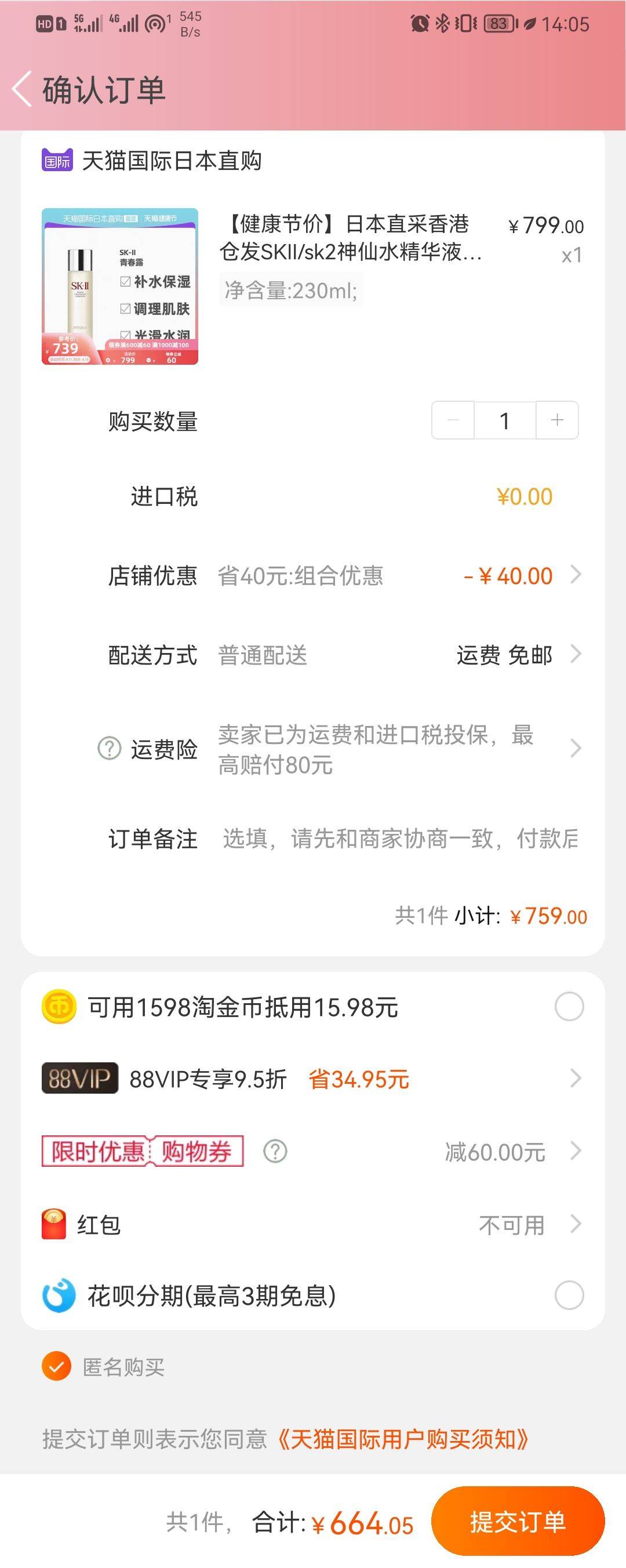
Task: Show help for 运费险
Action: click(x=110, y=748)
